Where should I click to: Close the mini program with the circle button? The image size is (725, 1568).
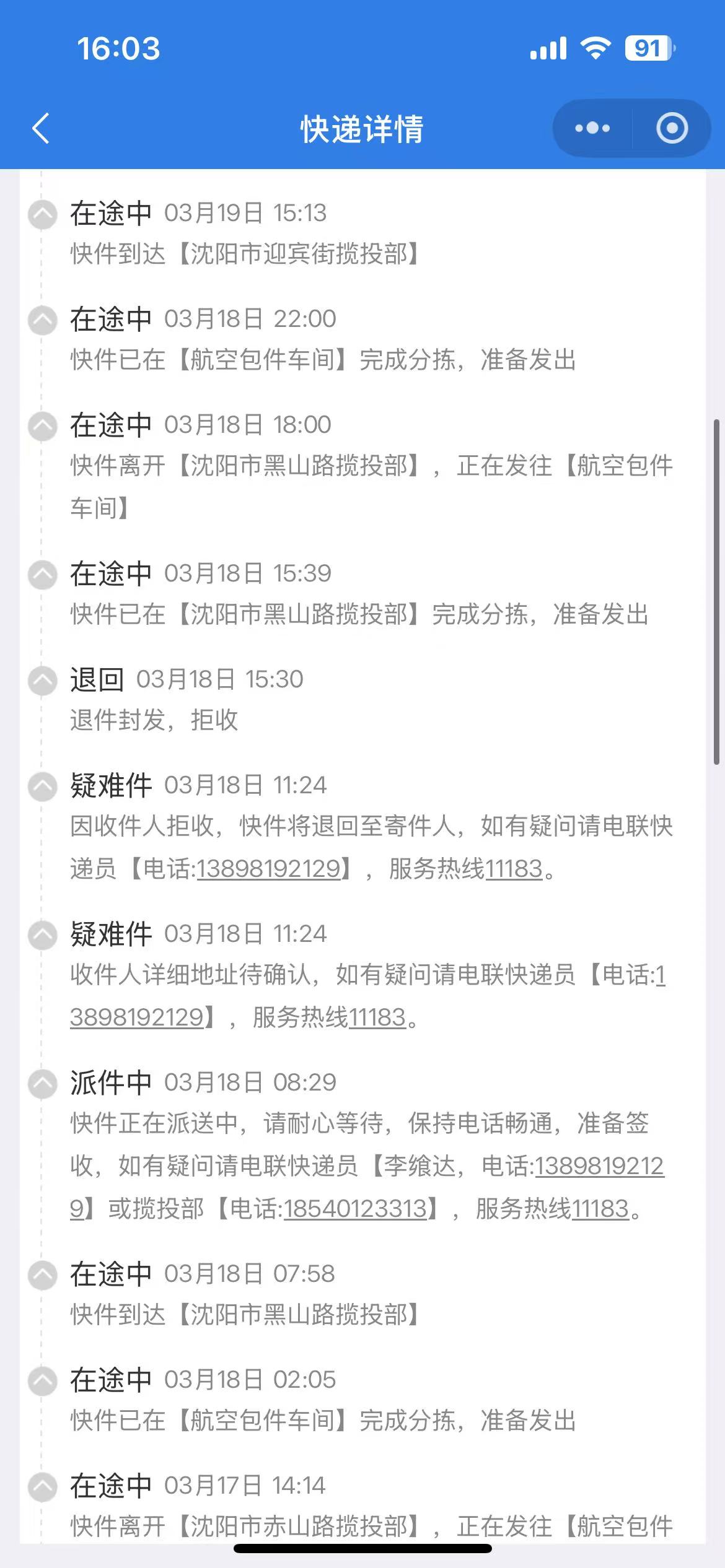[672, 128]
